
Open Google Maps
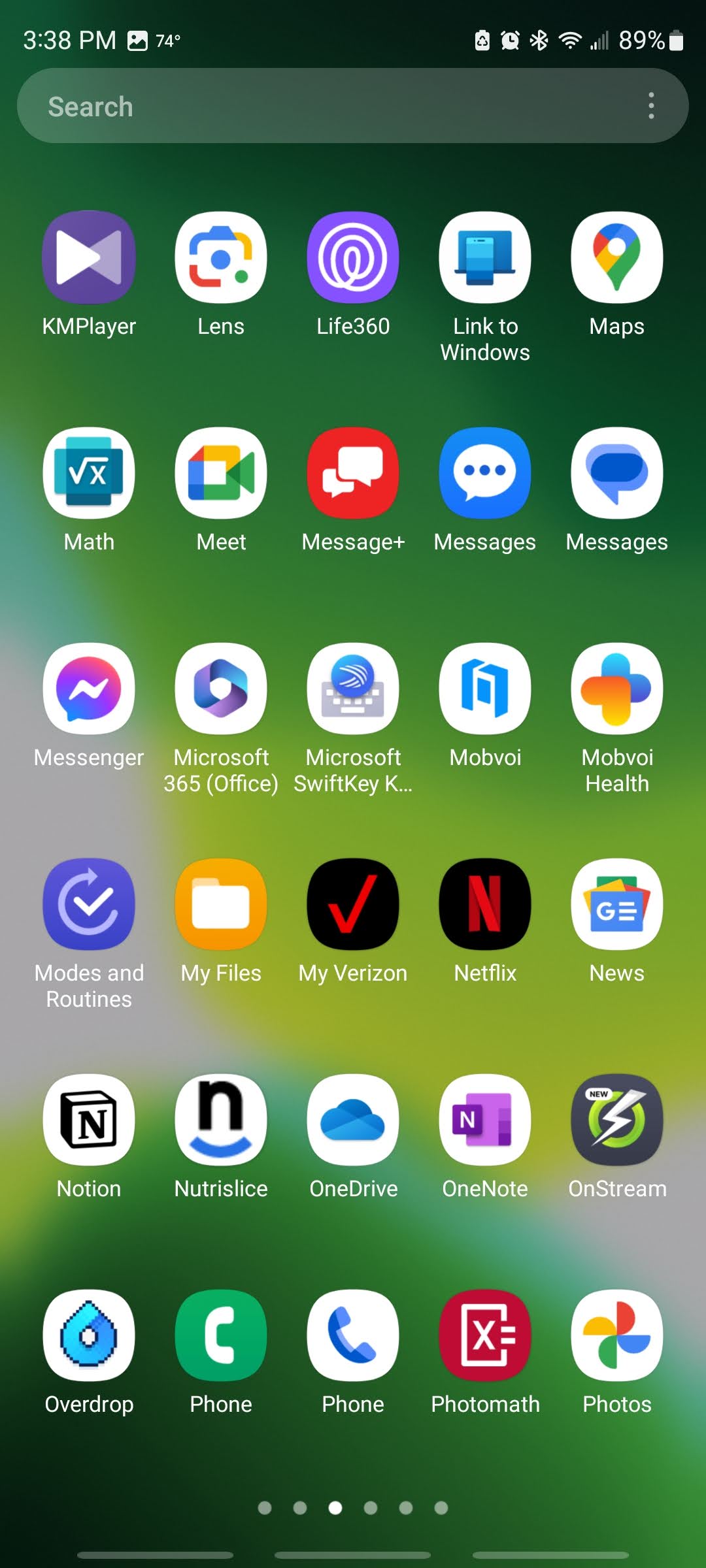click(x=617, y=257)
